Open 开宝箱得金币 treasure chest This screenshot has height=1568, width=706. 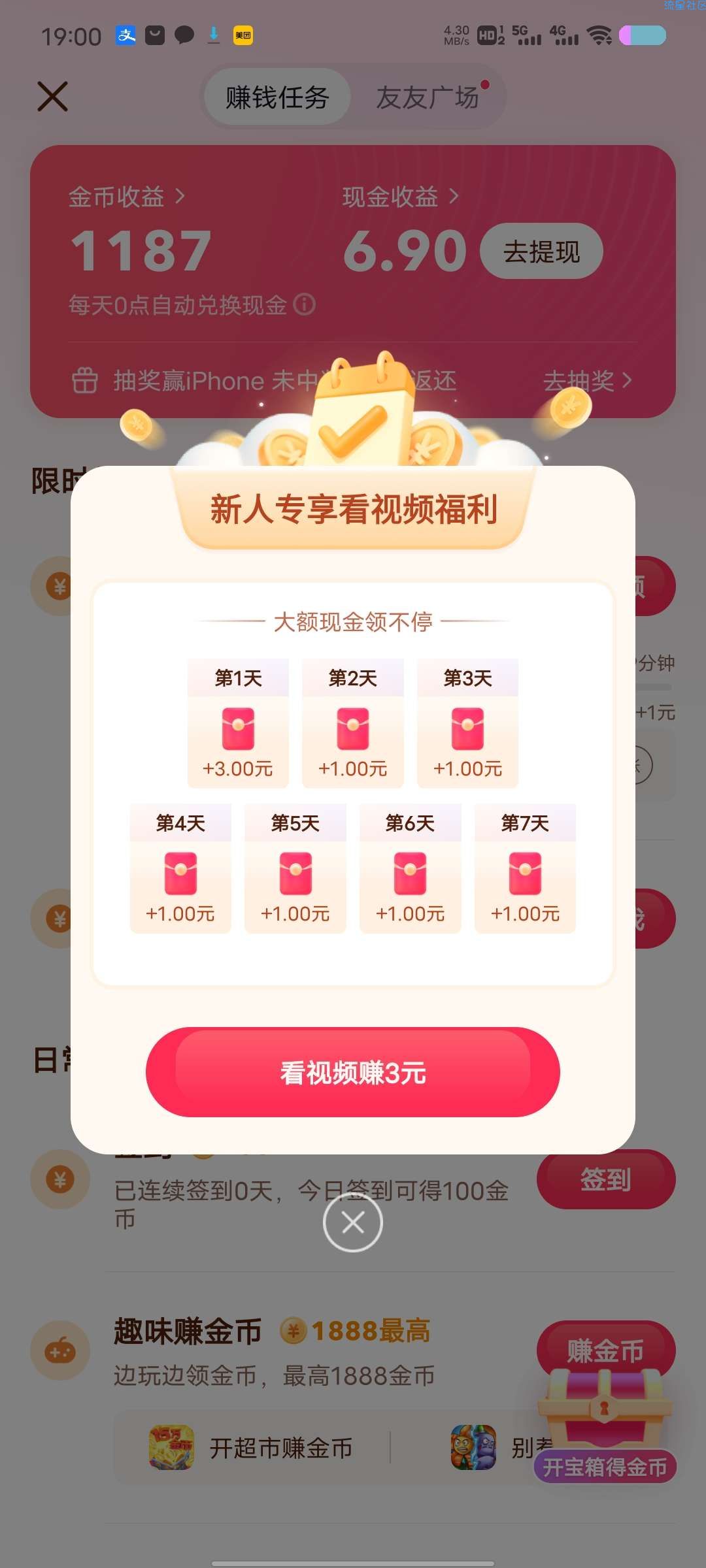pyautogui.click(x=605, y=1437)
